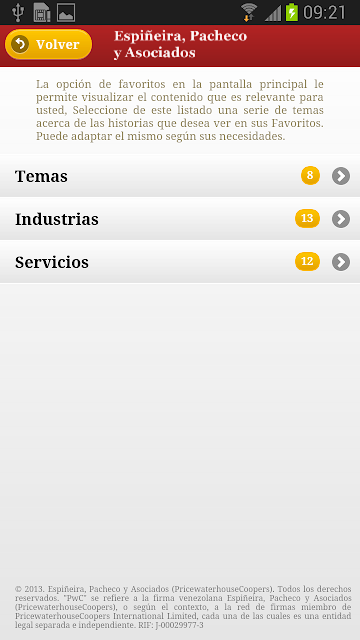360x640 pixels.
Task: Go back with the Volver button
Action: (x=48, y=44)
